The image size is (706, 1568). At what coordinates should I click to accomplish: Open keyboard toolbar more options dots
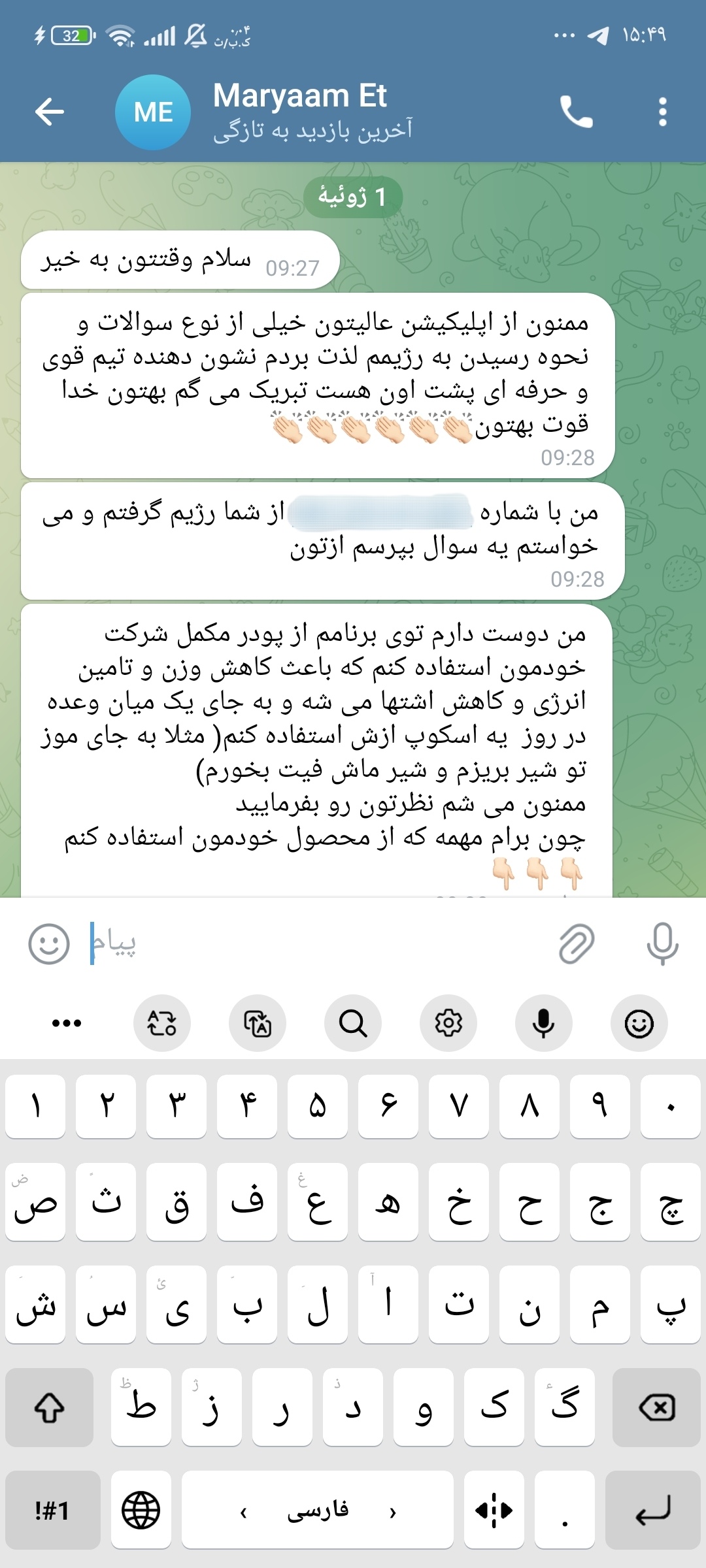point(67,1023)
